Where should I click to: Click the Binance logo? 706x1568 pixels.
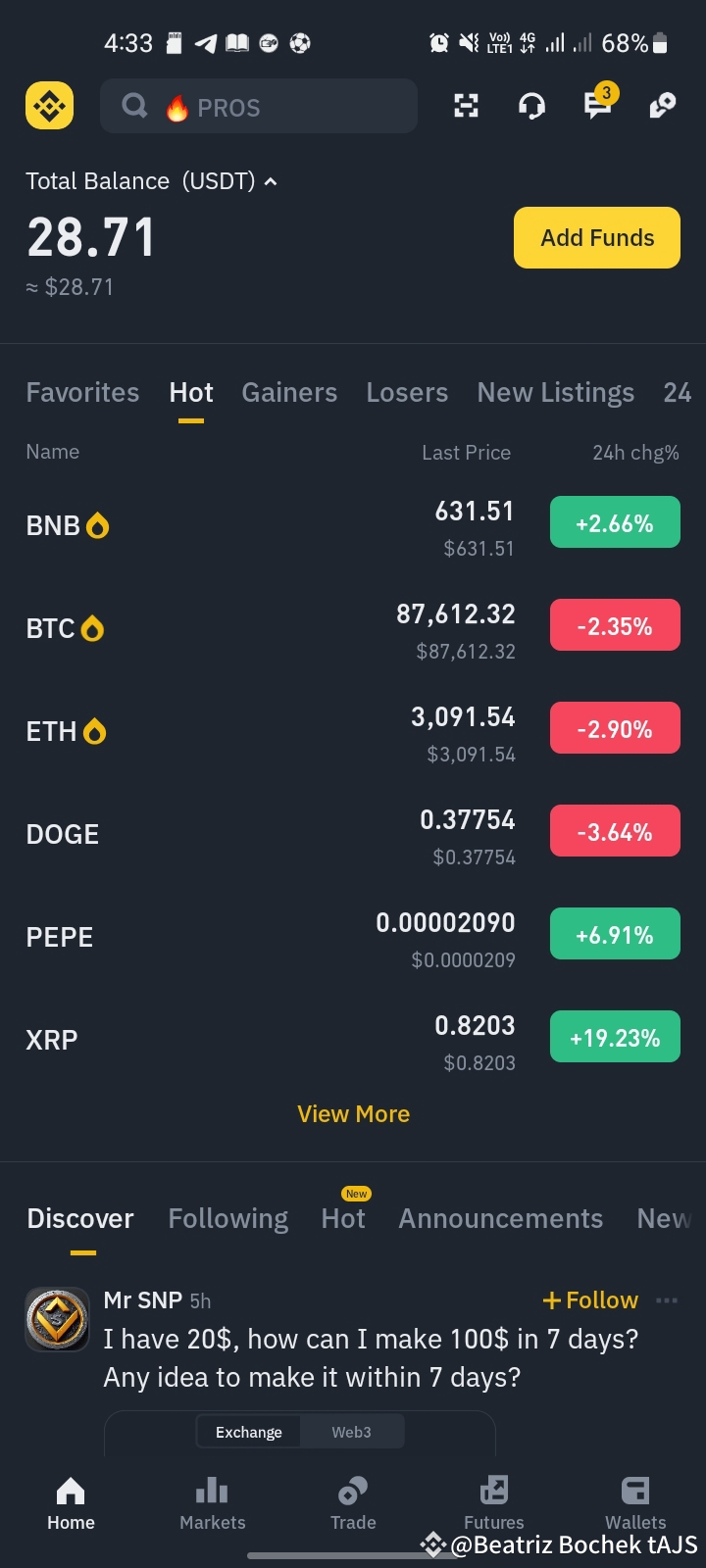[x=49, y=105]
